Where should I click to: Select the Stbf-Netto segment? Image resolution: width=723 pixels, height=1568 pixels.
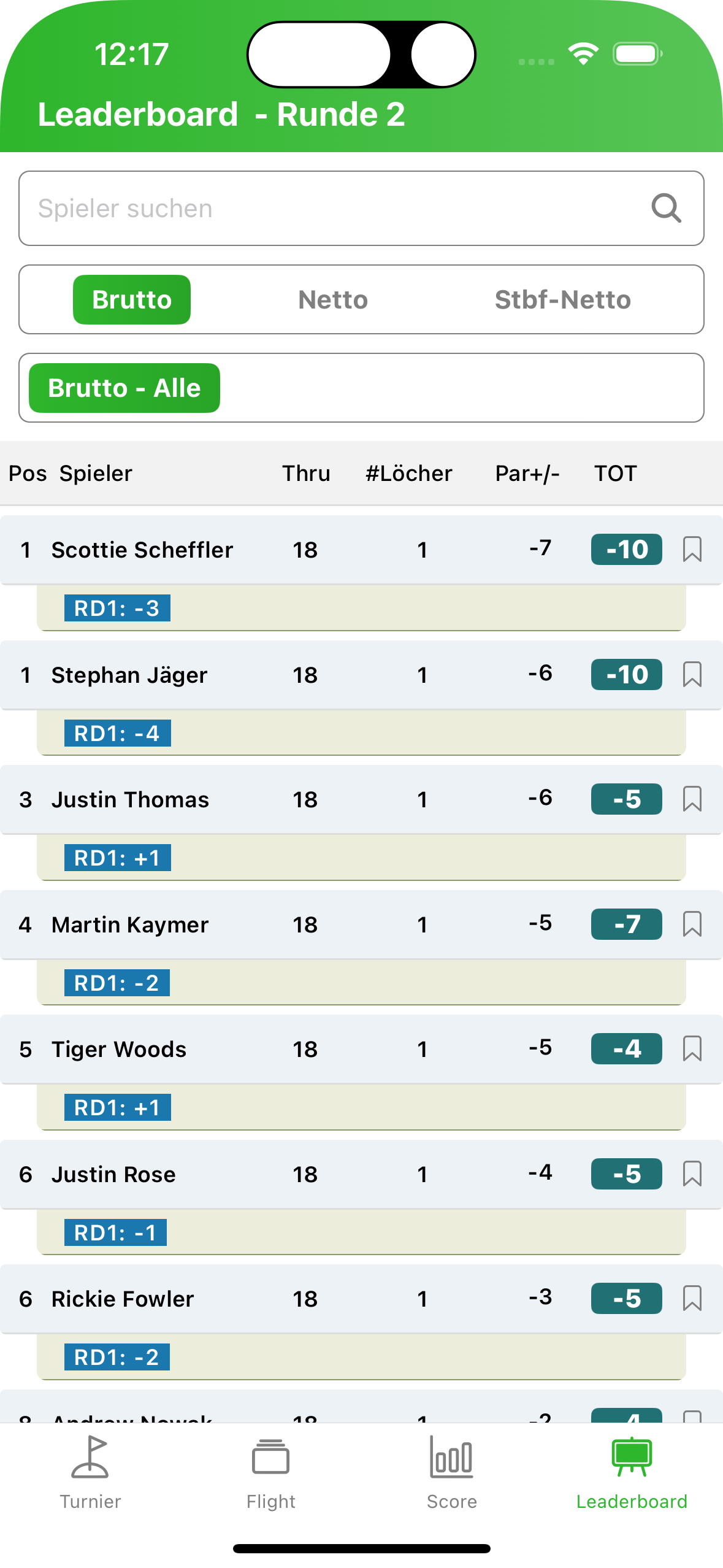pyautogui.click(x=563, y=300)
